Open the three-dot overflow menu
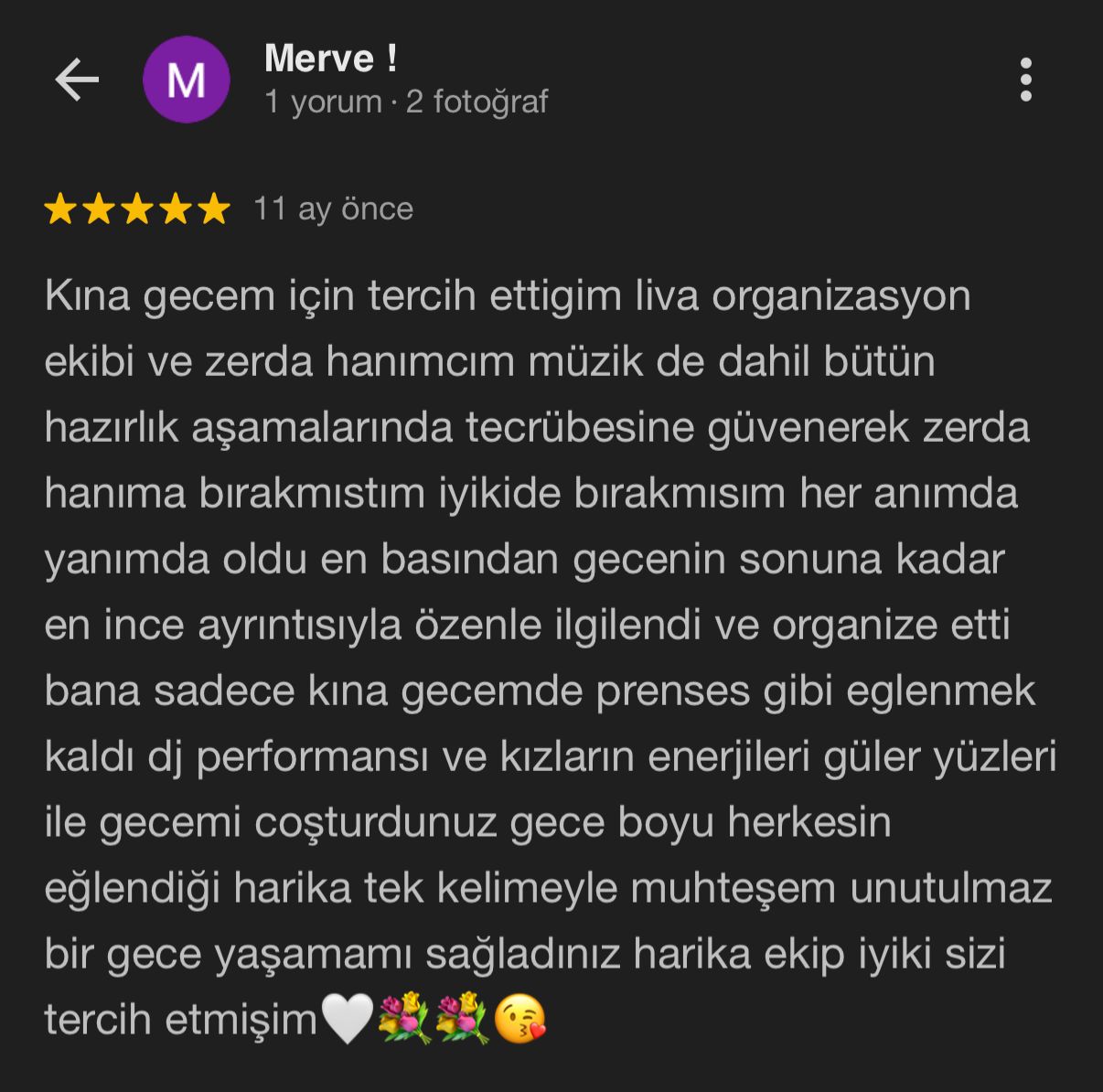This screenshot has width=1103, height=1092. click(x=1025, y=80)
